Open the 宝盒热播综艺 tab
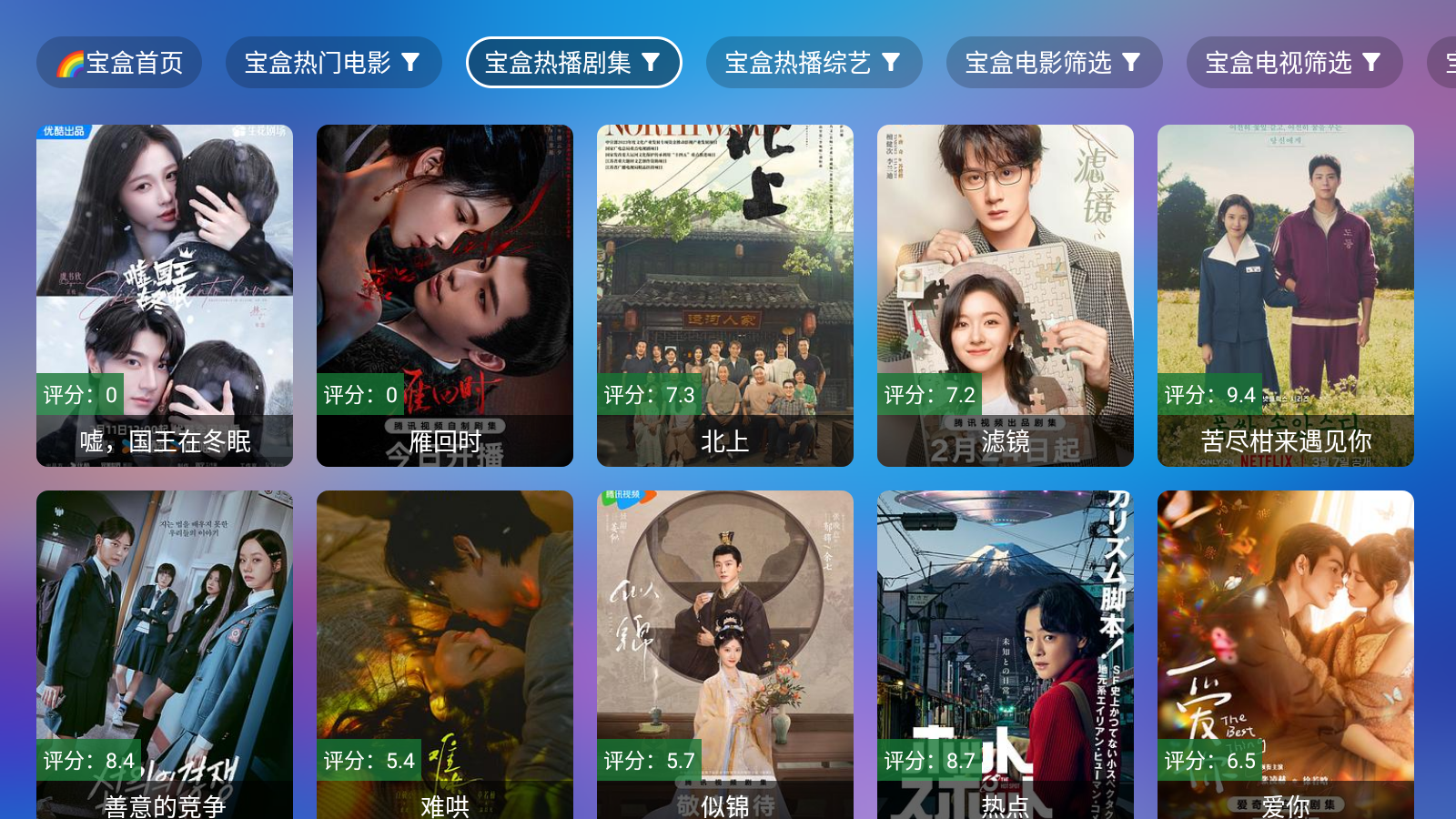 pyautogui.click(x=814, y=63)
